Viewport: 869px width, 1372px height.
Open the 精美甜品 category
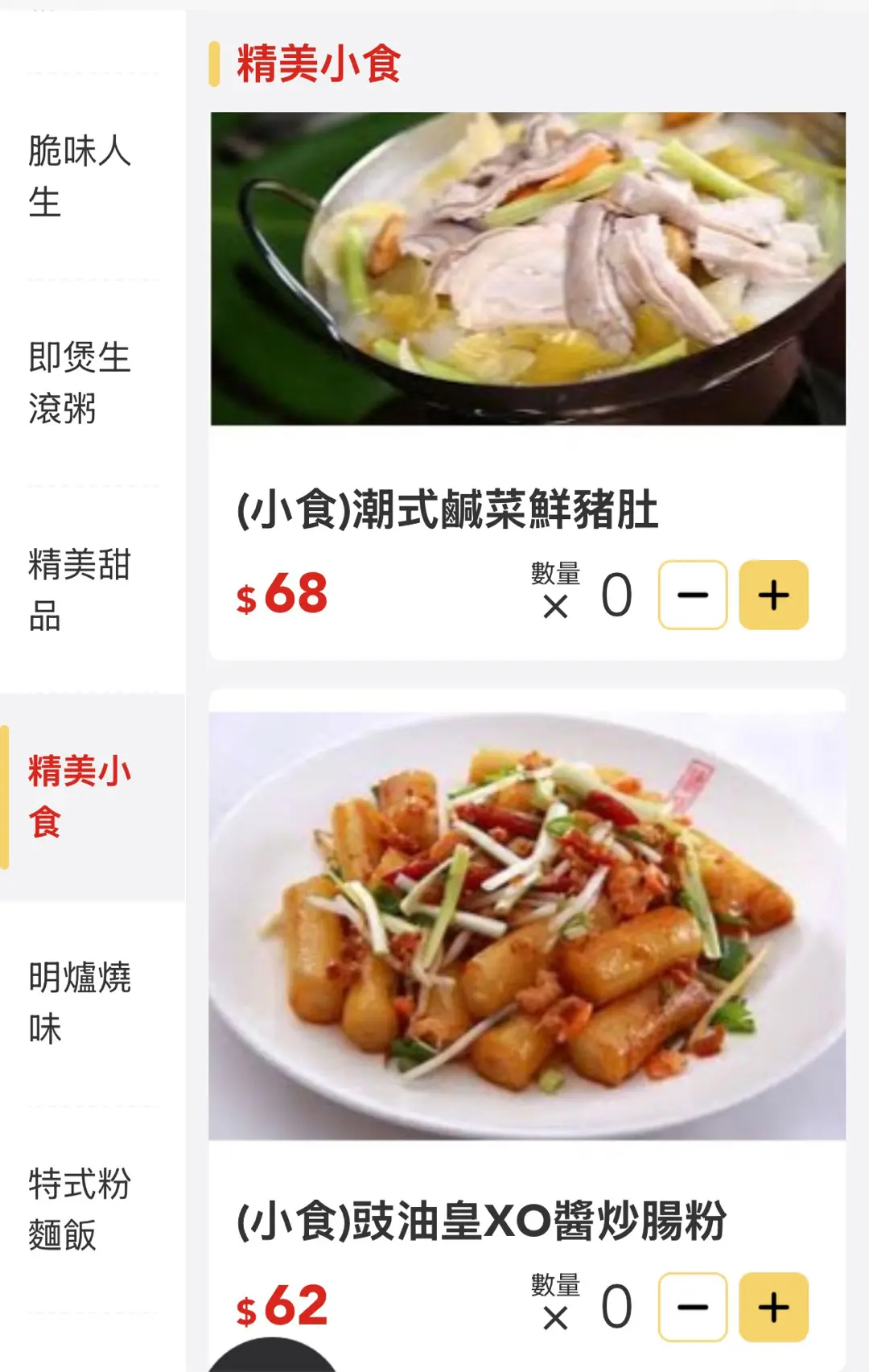coord(80,590)
